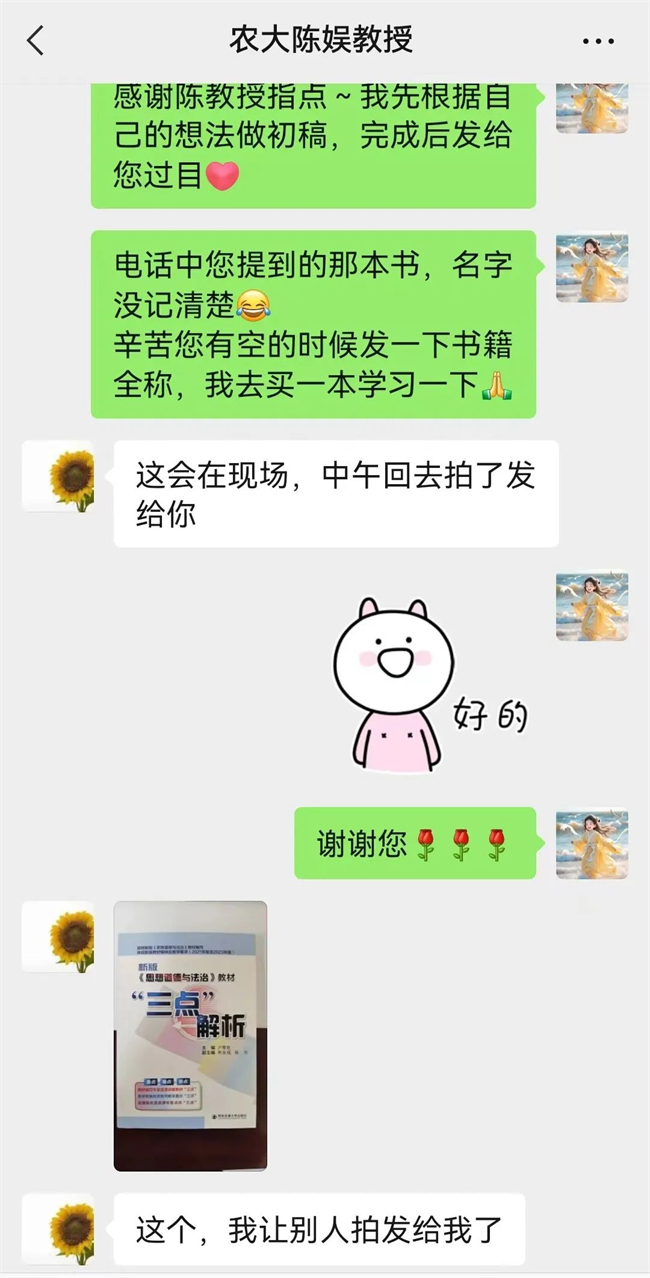Open the book cover photo message

(191, 1036)
